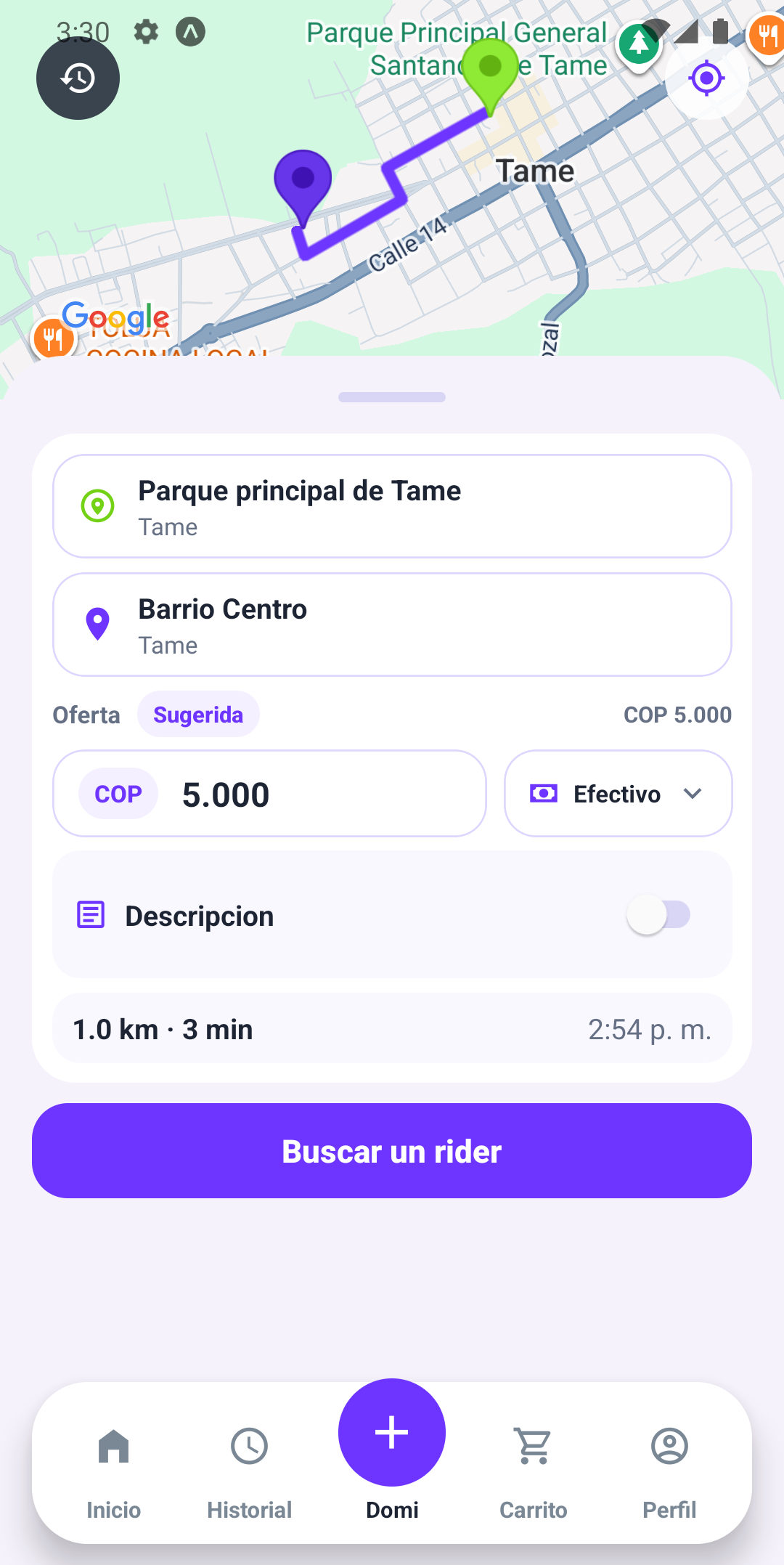Screen dimensions: 784x1565
Task: Tap Buscar un rider
Action: pos(392,1151)
